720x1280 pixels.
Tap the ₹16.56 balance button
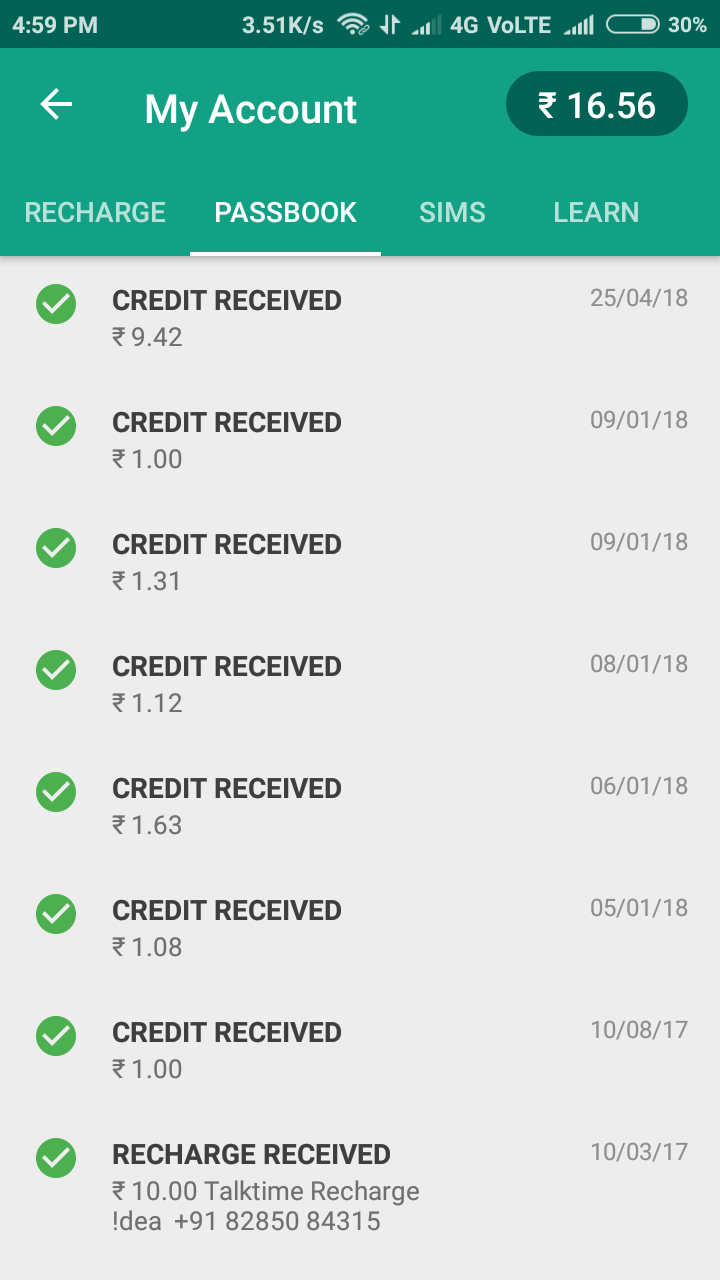(x=596, y=103)
